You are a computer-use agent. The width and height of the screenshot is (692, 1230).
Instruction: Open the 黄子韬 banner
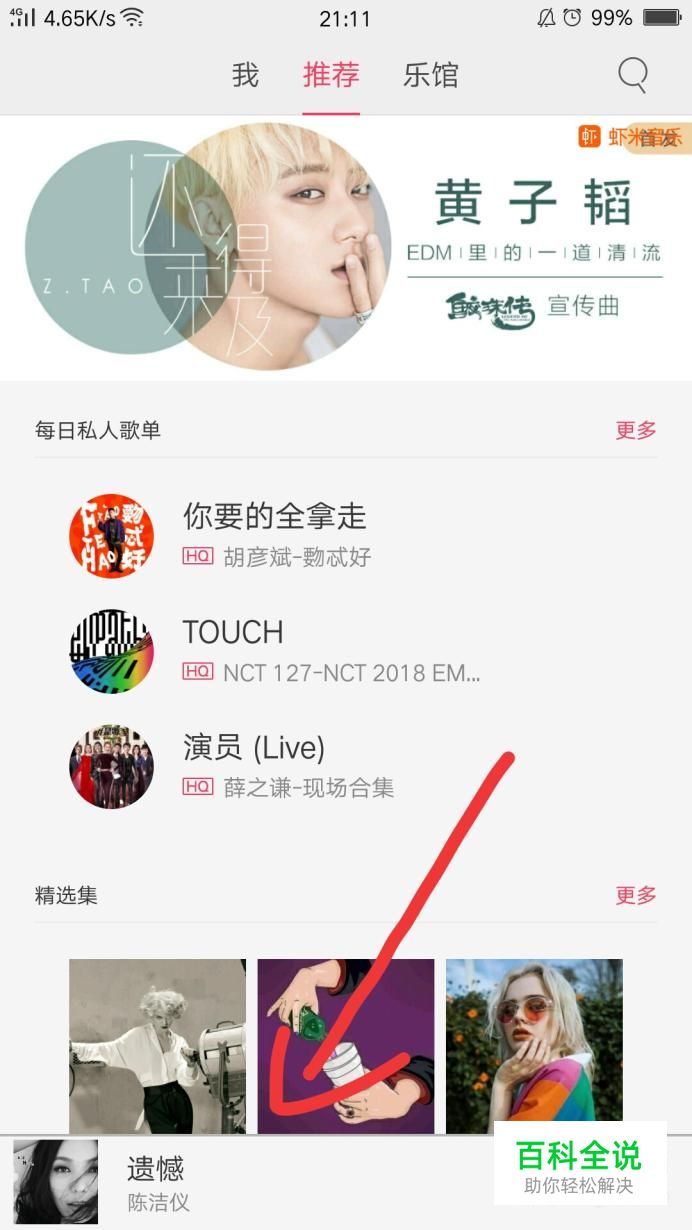346,248
